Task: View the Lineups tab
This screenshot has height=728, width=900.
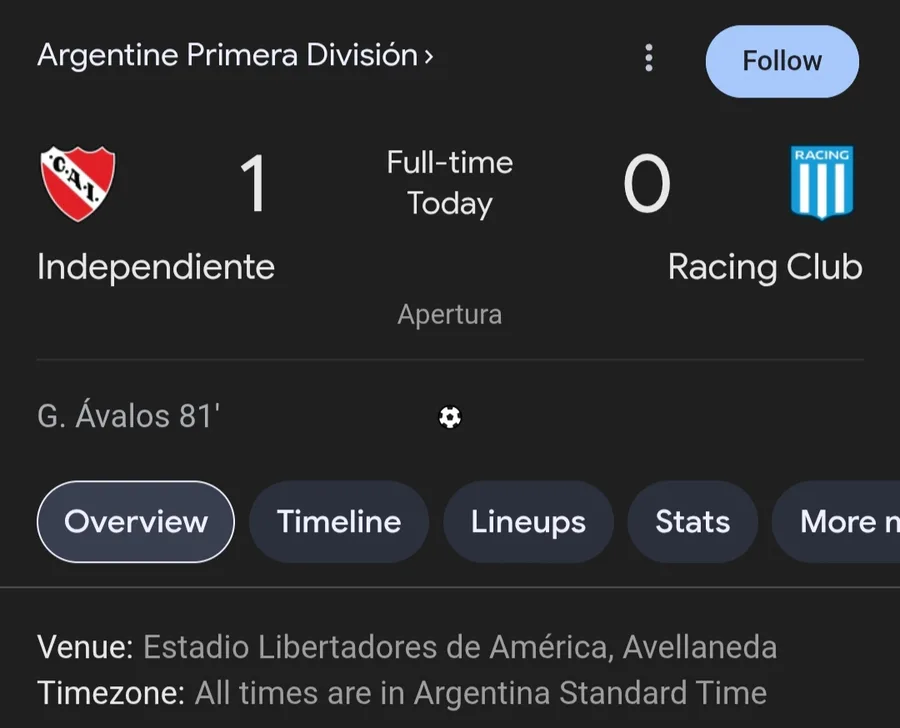Action: pyautogui.click(x=528, y=522)
